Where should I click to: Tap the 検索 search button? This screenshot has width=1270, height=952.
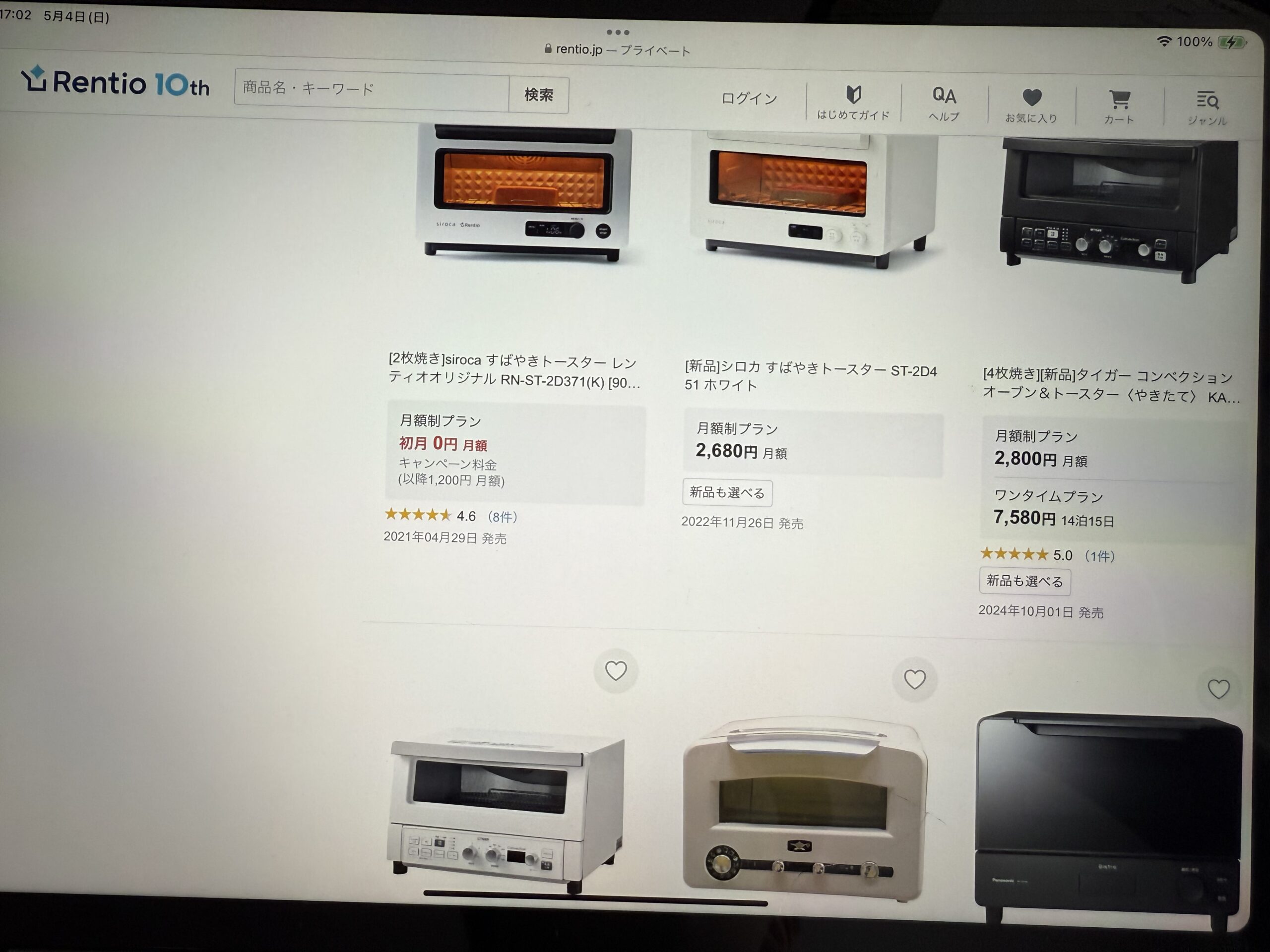[538, 95]
